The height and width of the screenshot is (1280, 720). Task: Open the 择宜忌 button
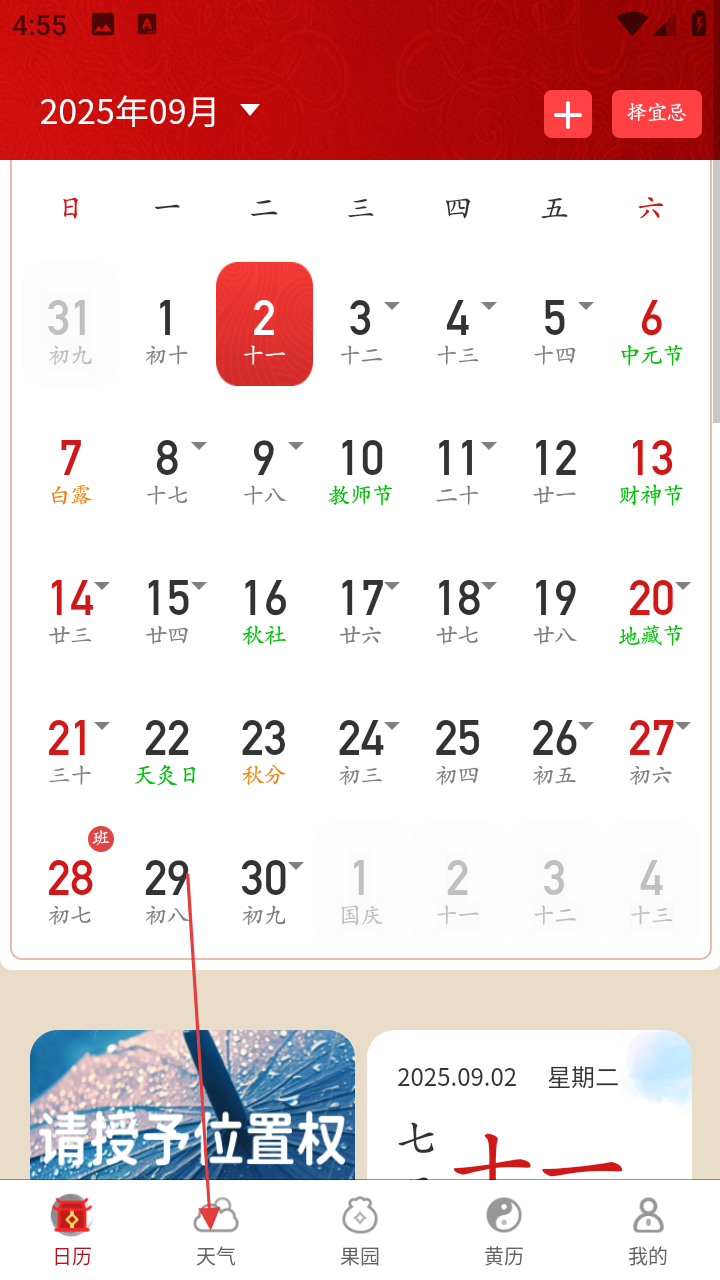click(657, 114)
